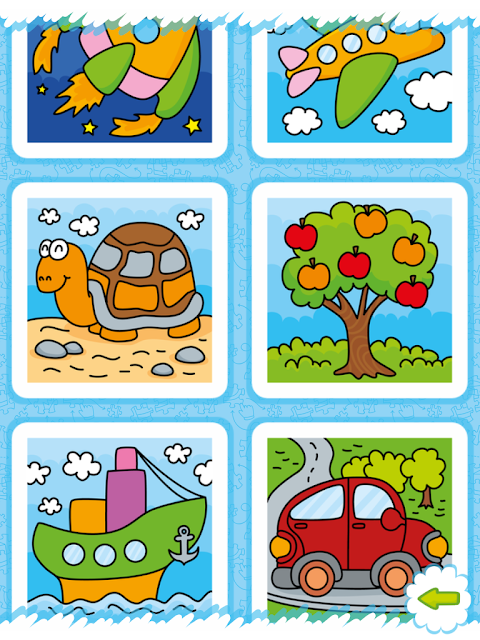
Task: Open the green ship picture
Action: [119, 522]
